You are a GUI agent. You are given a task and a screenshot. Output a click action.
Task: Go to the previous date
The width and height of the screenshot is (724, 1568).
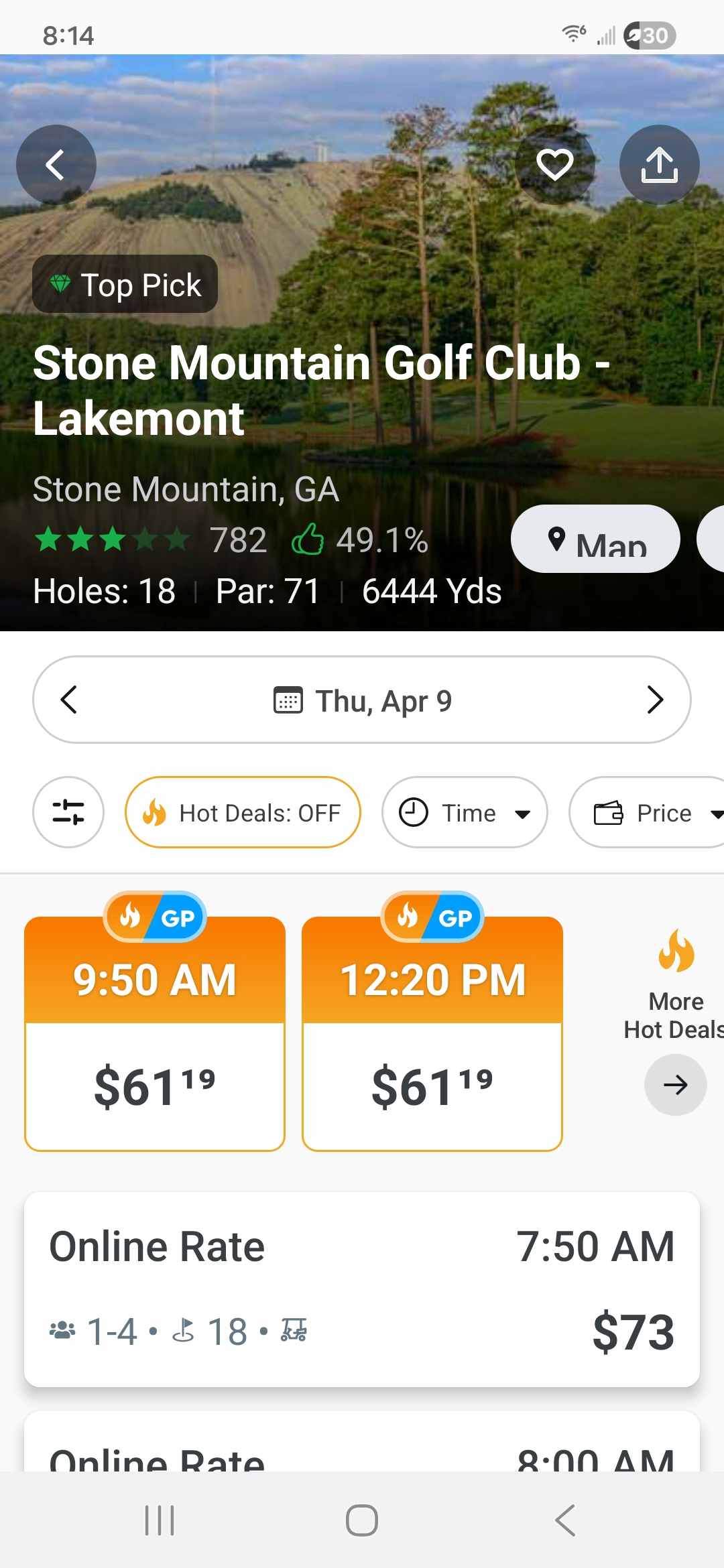coord(69,700)
